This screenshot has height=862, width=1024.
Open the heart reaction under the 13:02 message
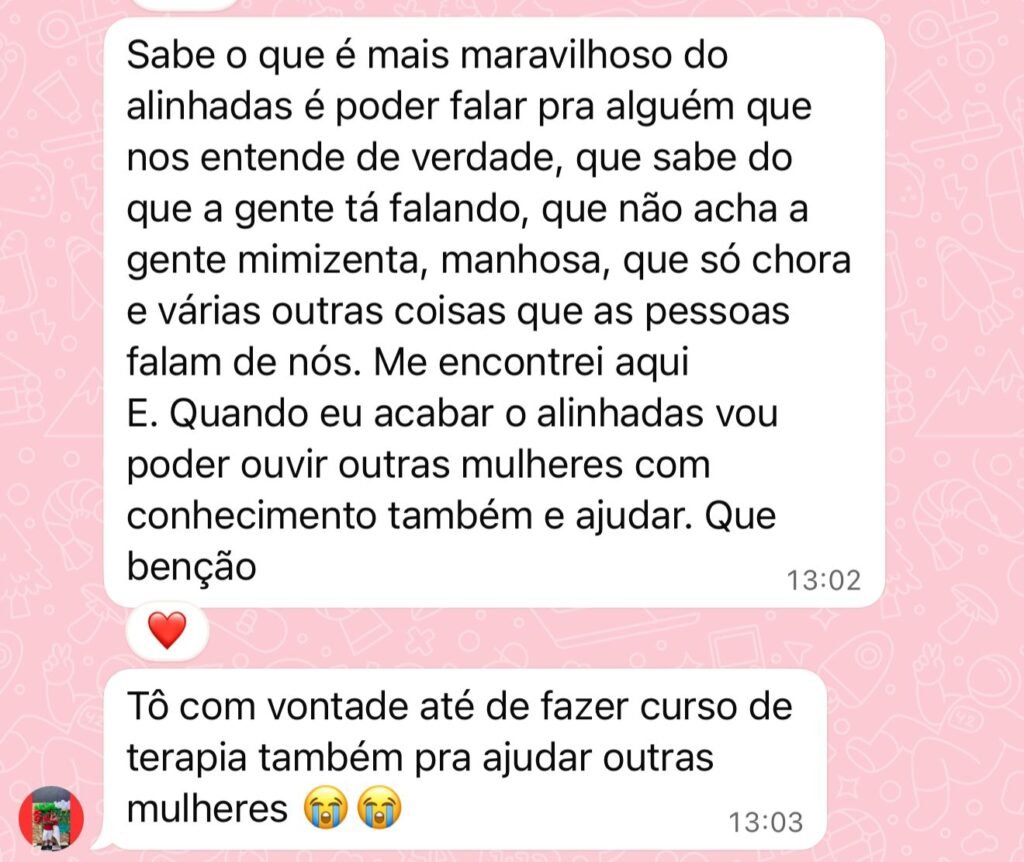coord(167,631)
